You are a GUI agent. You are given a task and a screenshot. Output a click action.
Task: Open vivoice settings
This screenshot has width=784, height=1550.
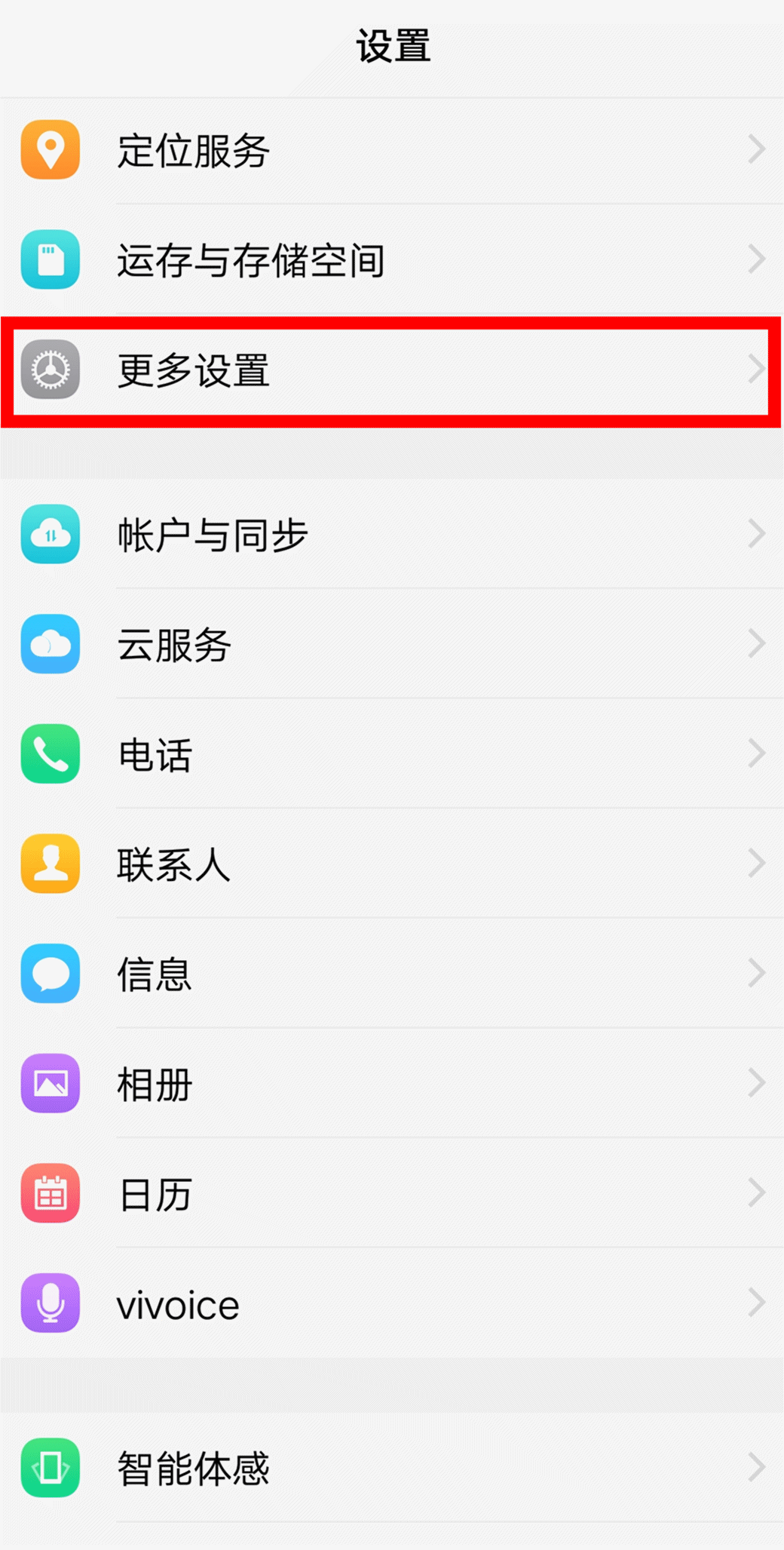click(392, 1303)
